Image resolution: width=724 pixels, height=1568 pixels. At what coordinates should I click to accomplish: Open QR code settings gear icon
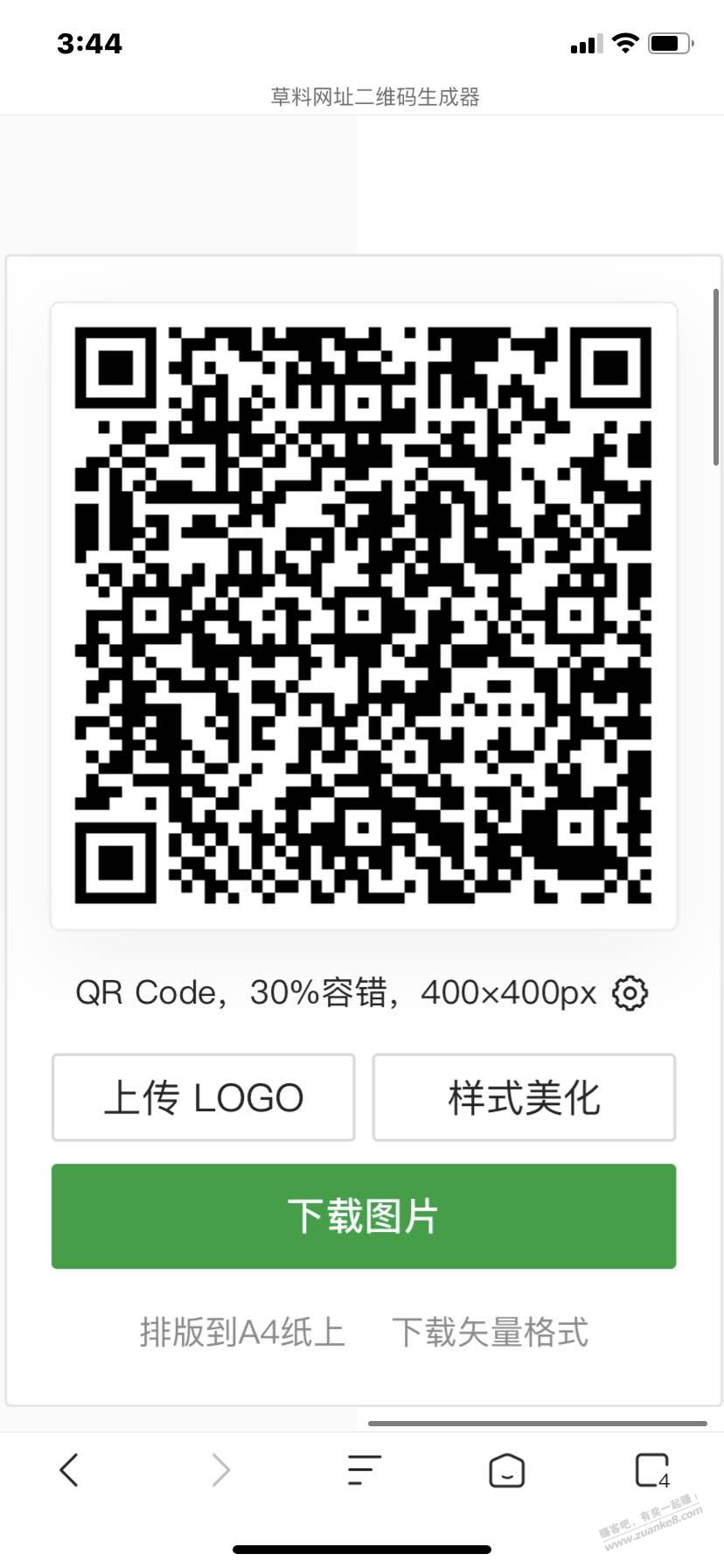tap(630, 993)
